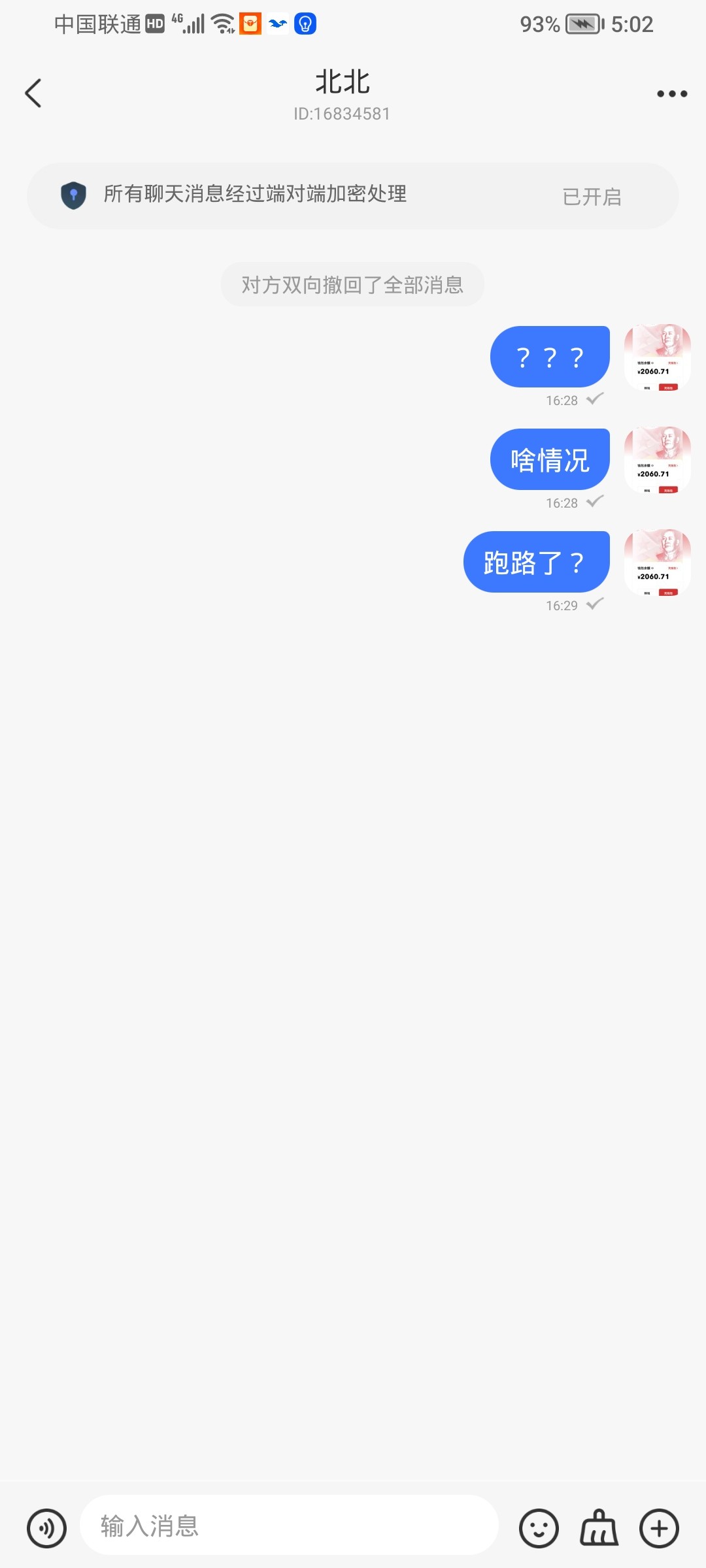Open the emoji picker
This screenshot has height=1568, width=706.
[x=539, y=1528]
